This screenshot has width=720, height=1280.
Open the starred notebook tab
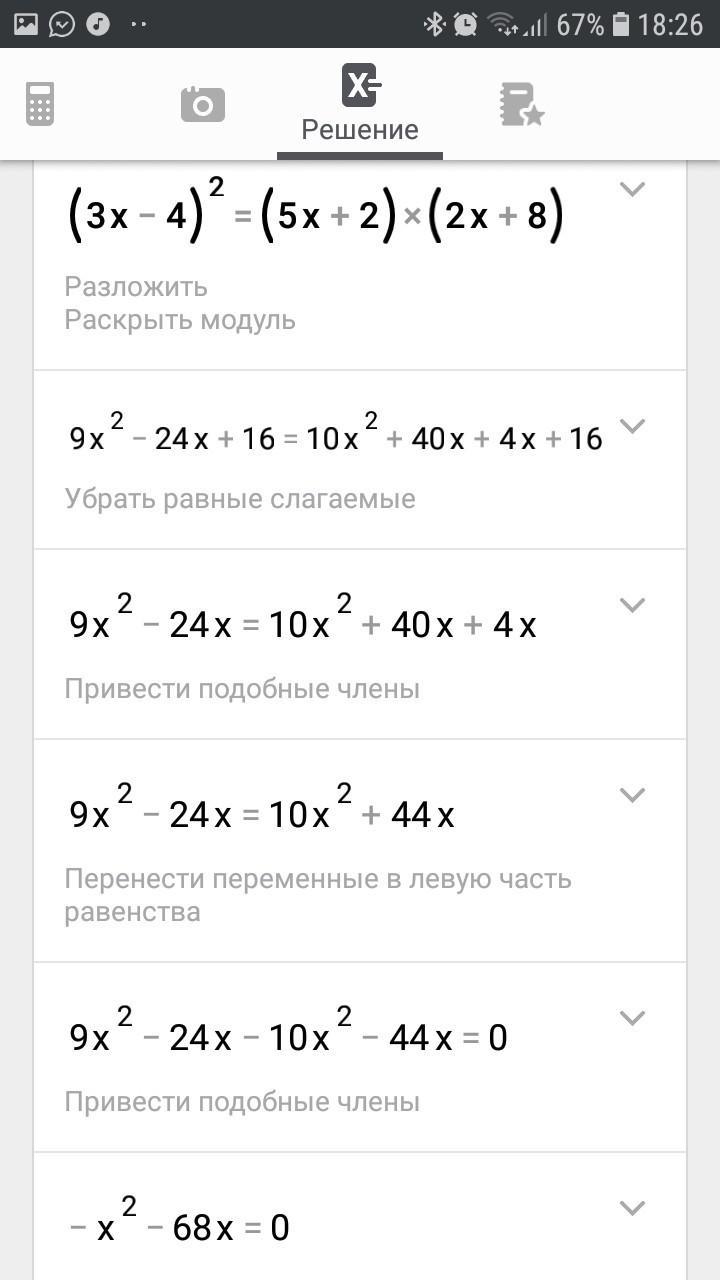pos(521,105)
